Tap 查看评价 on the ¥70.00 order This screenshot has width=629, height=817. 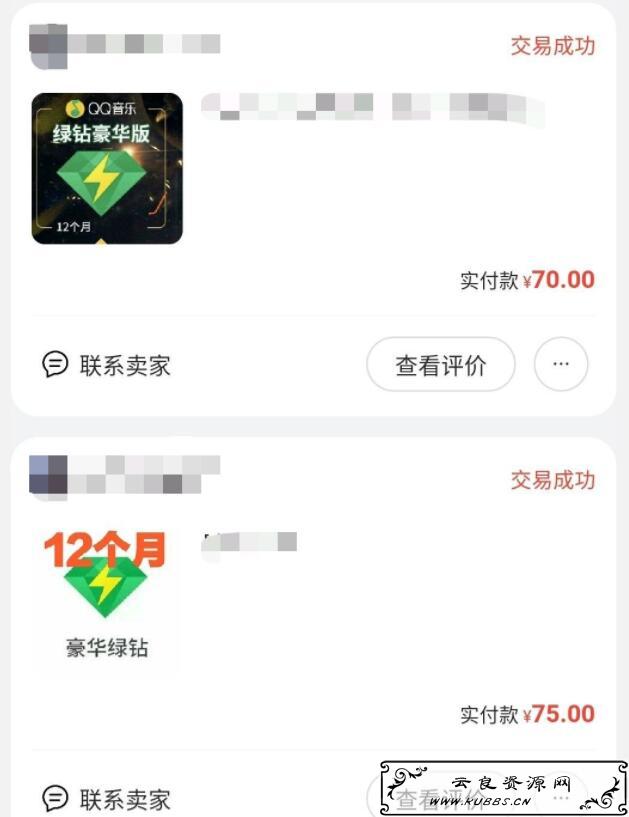pyautogui.click(x=441, y=364)
